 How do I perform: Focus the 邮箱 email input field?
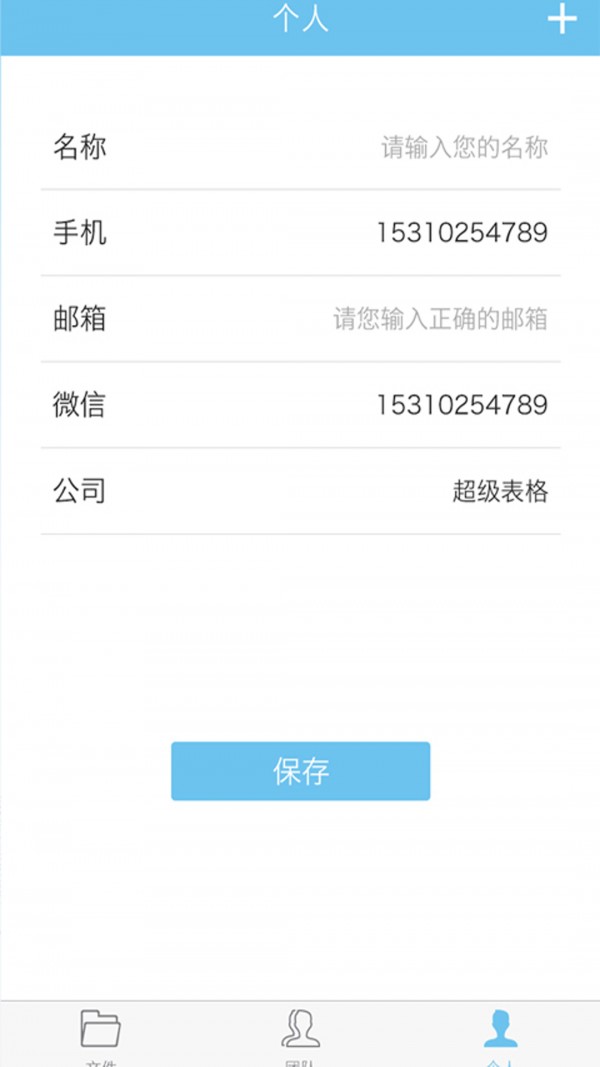(x=440, y=320)
